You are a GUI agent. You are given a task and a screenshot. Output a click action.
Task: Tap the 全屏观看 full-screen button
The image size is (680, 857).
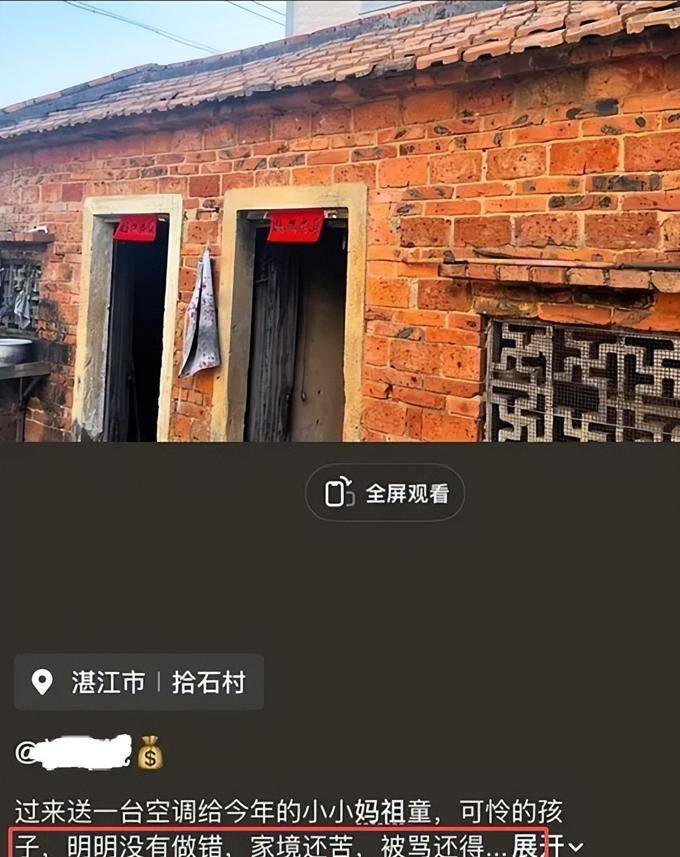(x=385, y=493)
